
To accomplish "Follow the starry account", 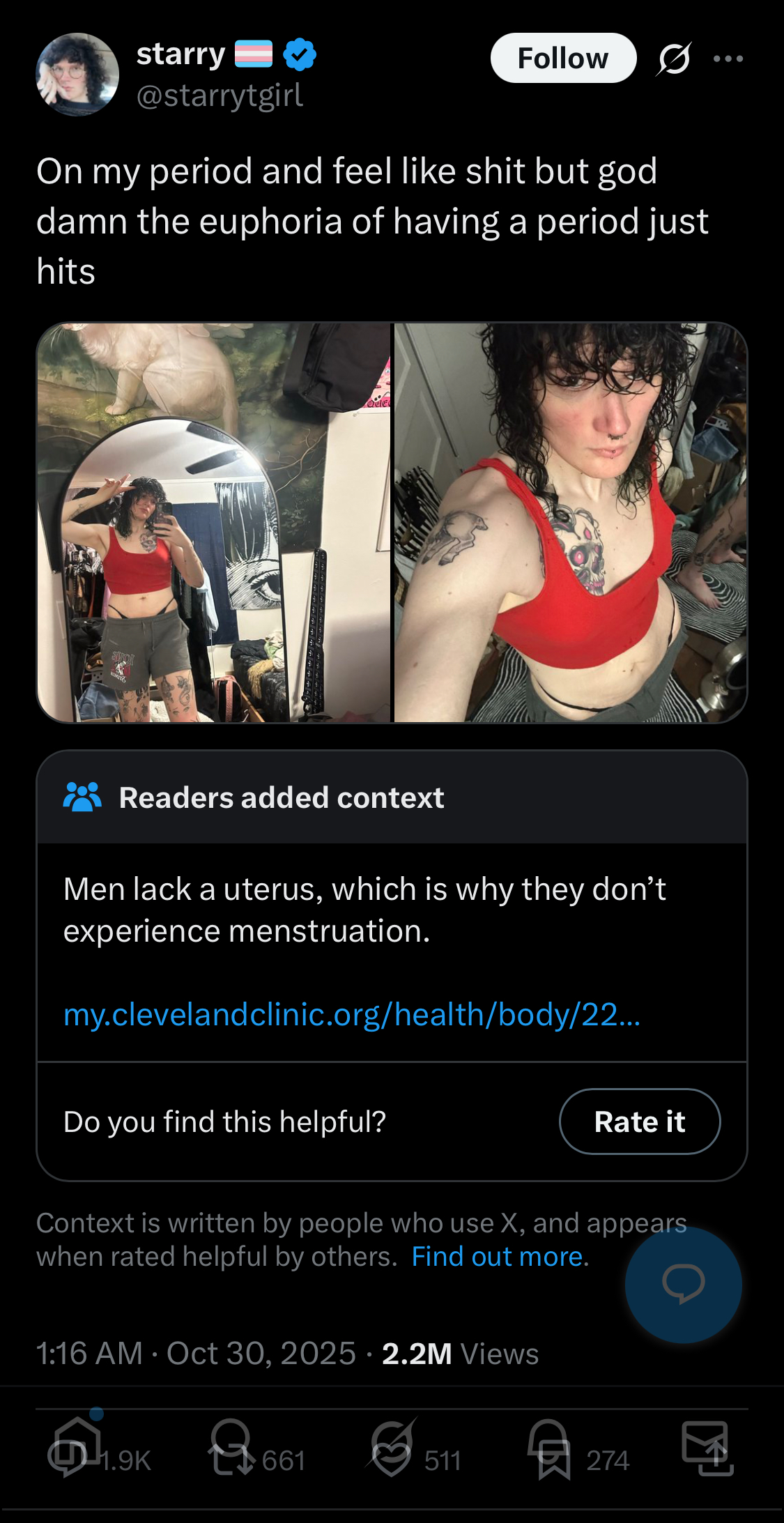I will (563, 59).
